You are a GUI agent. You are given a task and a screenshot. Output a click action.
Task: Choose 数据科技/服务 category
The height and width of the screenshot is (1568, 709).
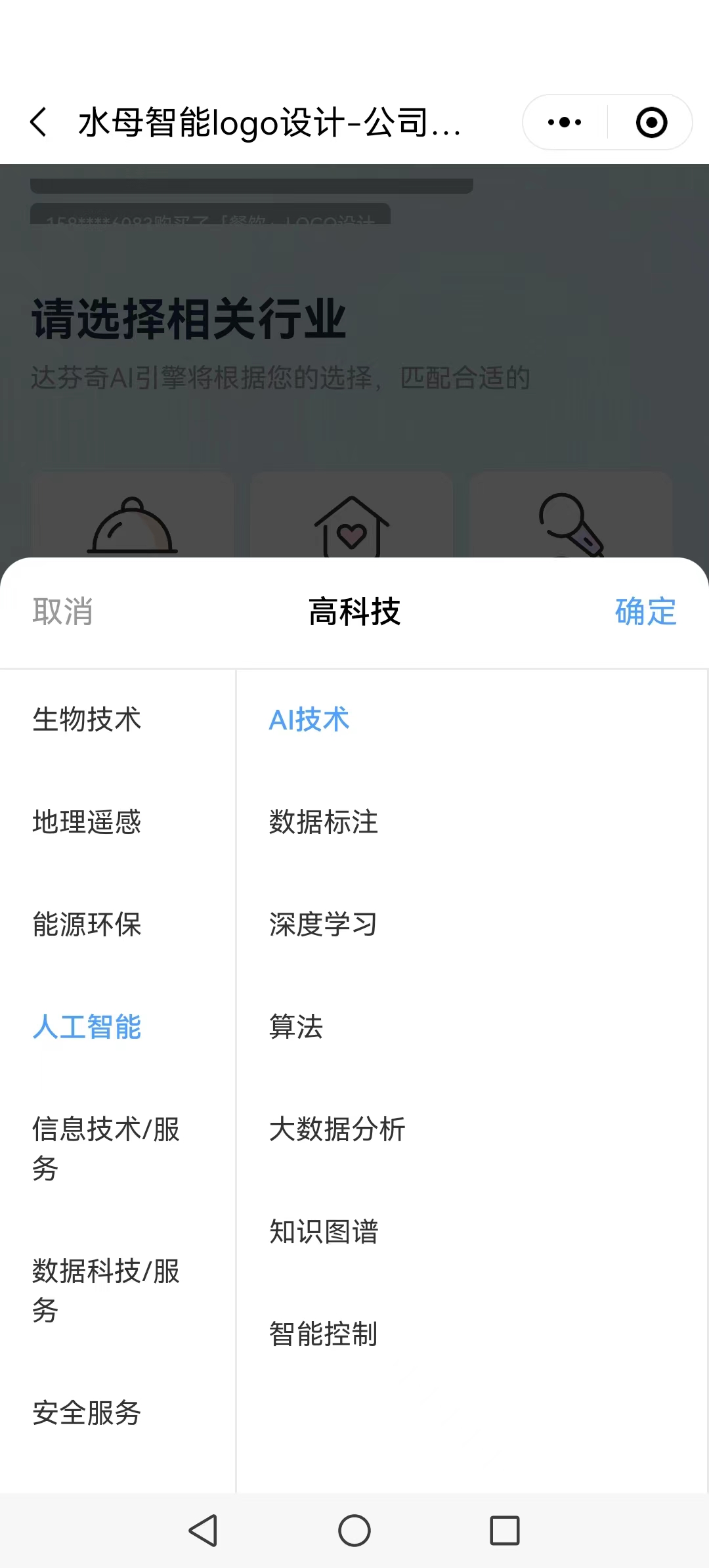tap(105, 1290)
